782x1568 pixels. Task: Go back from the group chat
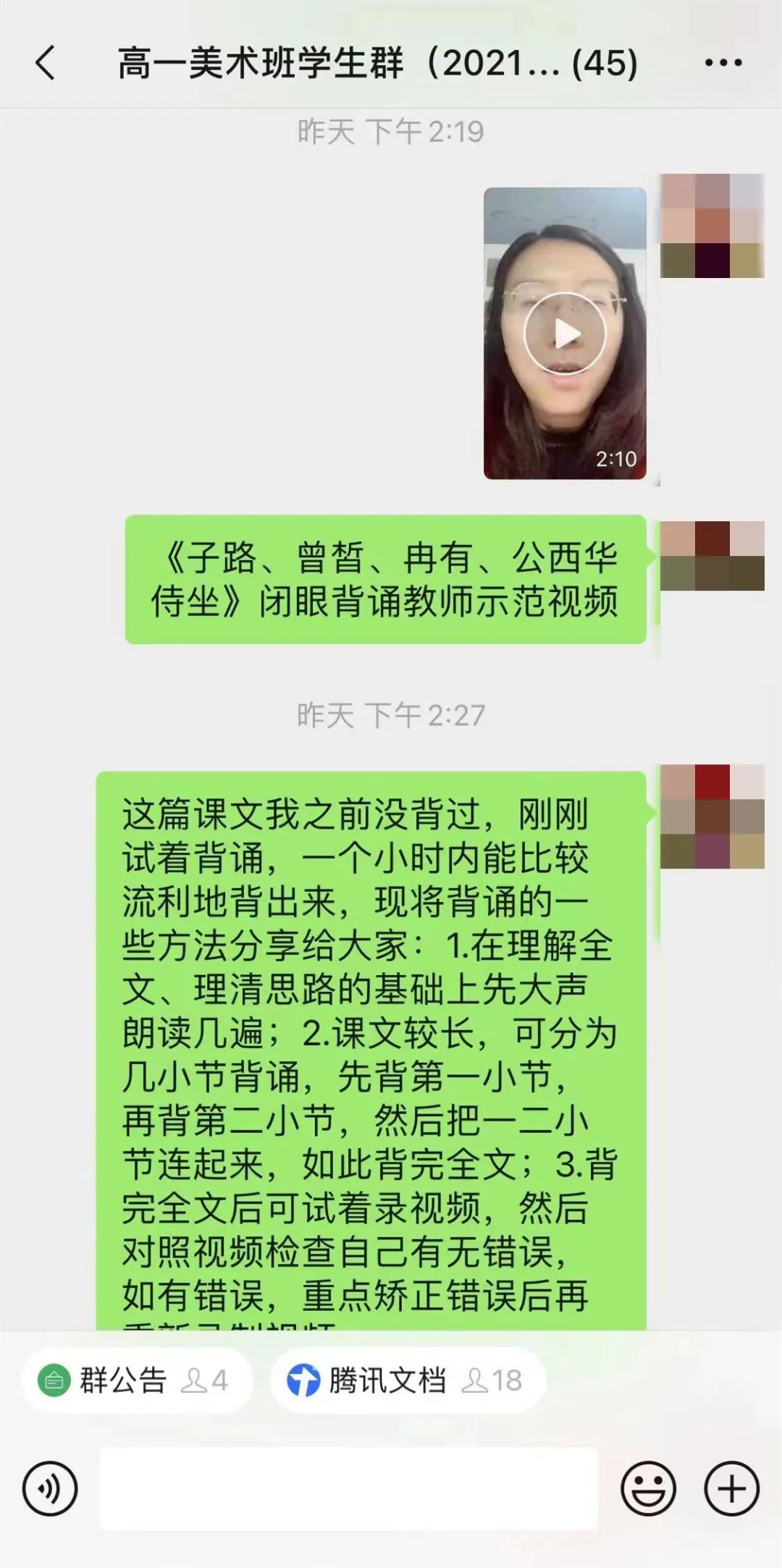(46, 62)
